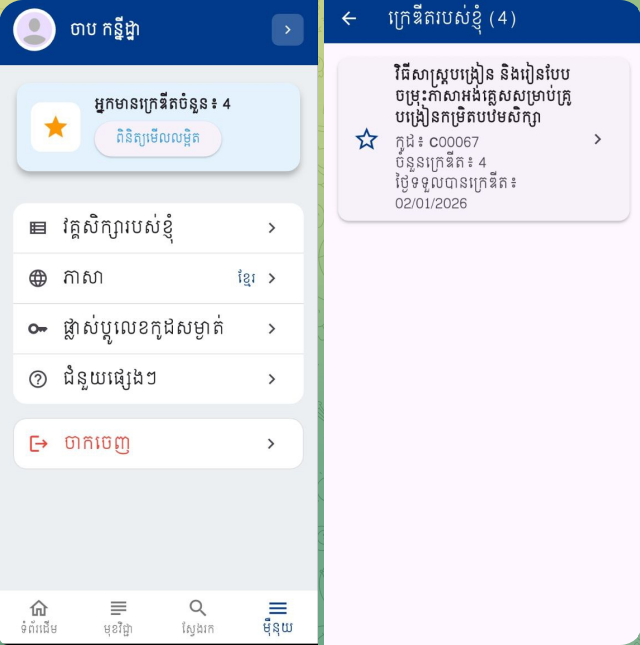The image size is (640, 645).
Task: Switch to the ស្វែងរក search tab
Action: [198, 617]
